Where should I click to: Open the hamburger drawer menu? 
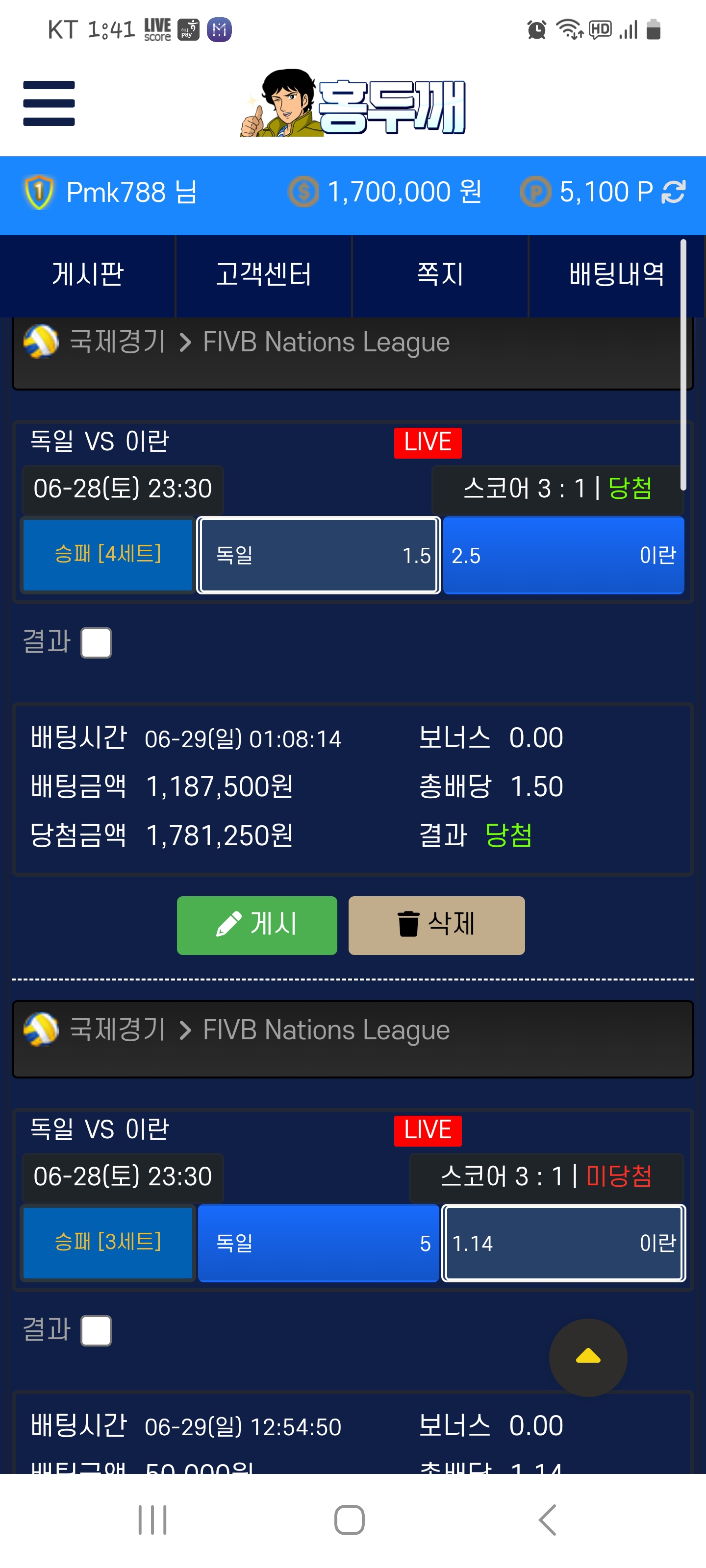49,103
